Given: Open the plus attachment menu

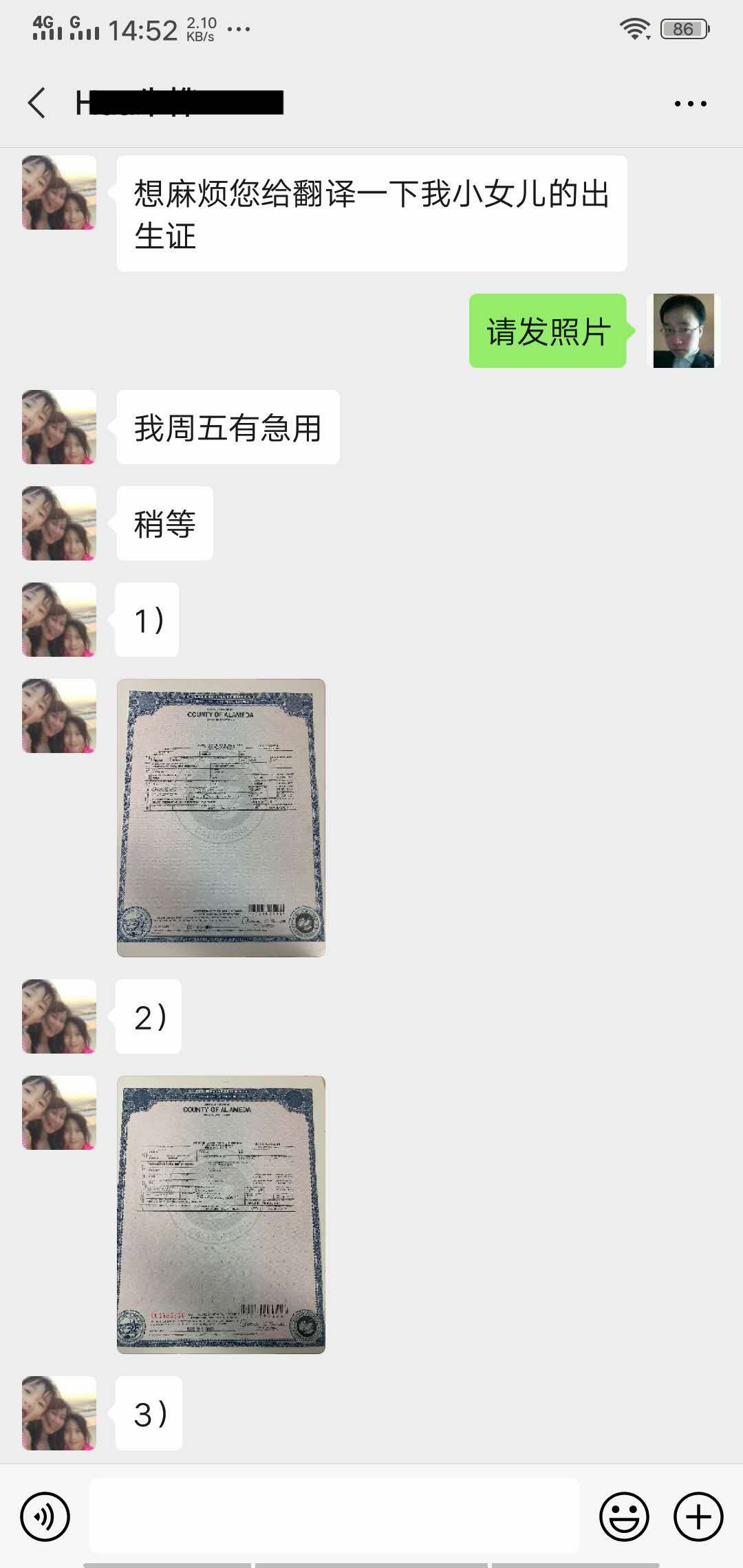Looking at the screenshot, I should click(x=698, y=1516).
